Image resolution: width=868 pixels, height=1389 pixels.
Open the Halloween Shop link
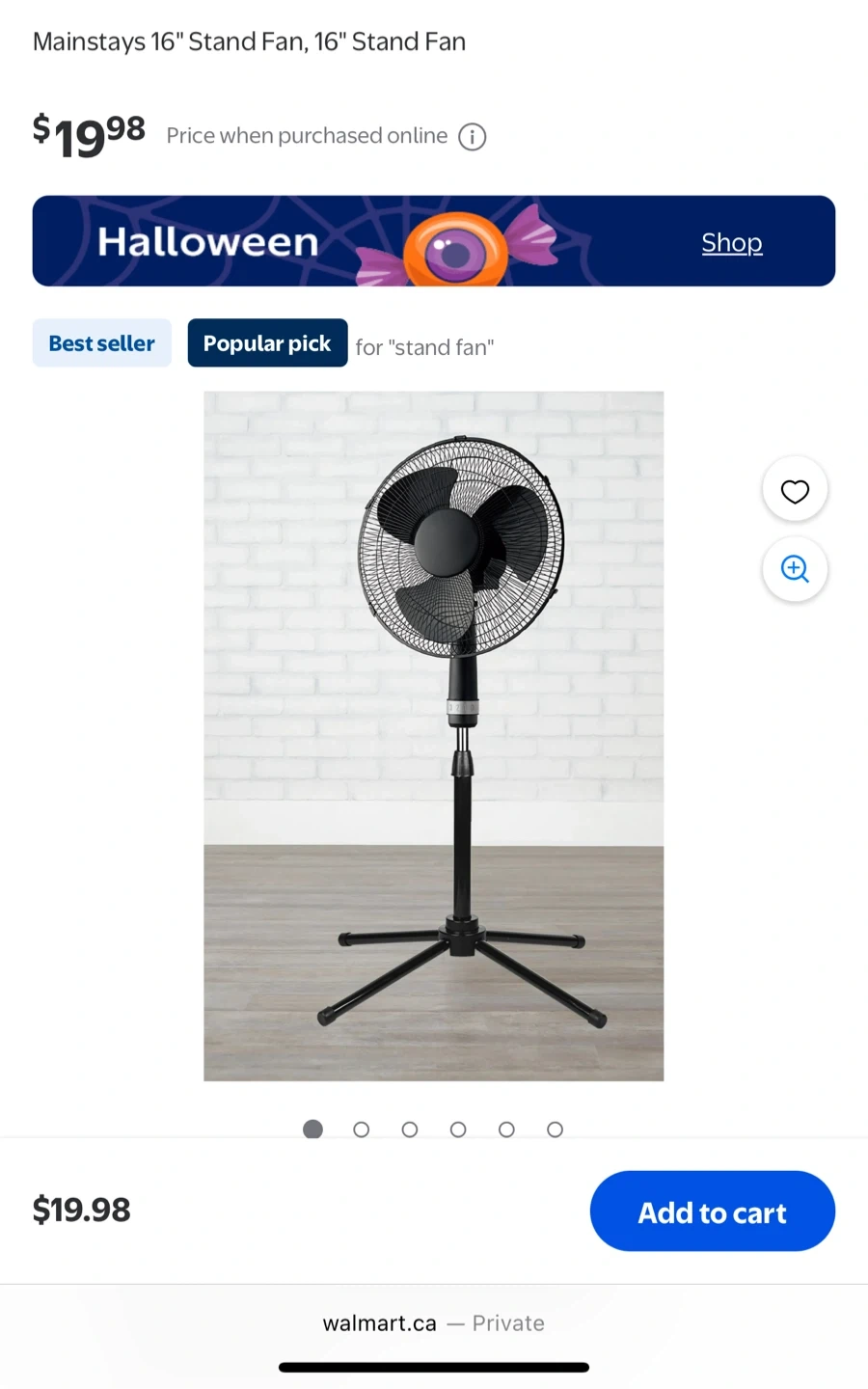(x=732, y=242)
